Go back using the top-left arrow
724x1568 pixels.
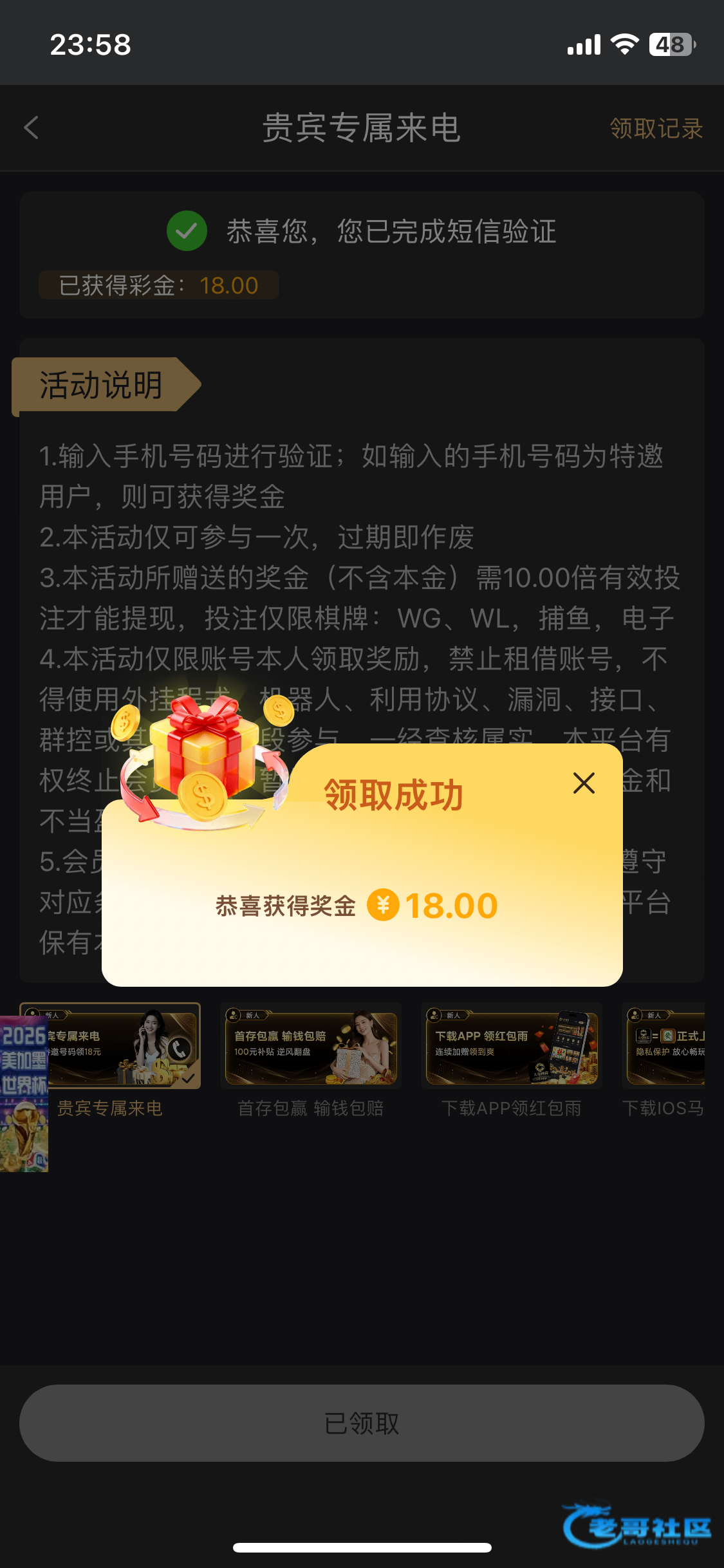(31, 127)
